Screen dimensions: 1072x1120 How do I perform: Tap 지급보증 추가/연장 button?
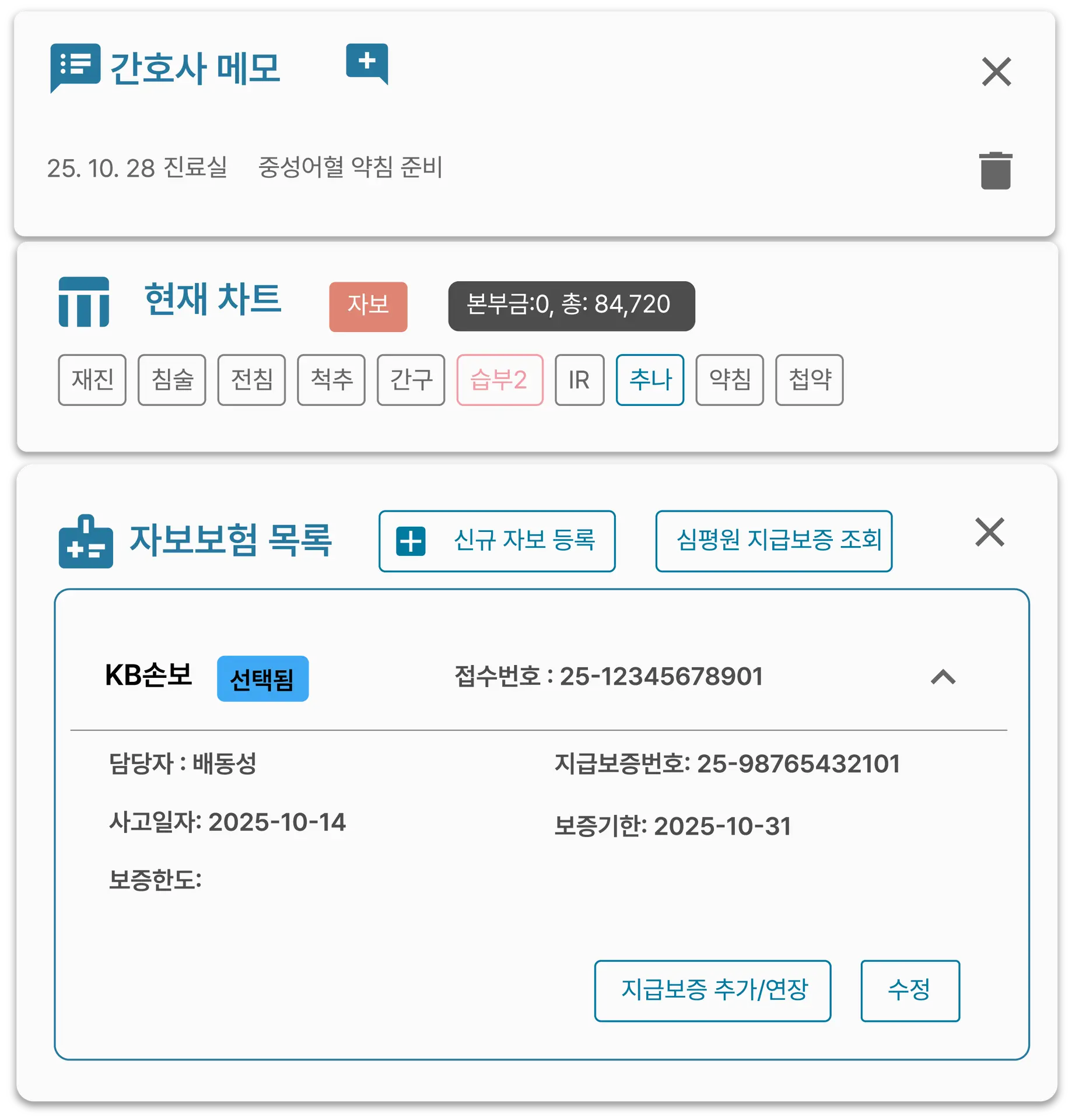tap(712, 991)
